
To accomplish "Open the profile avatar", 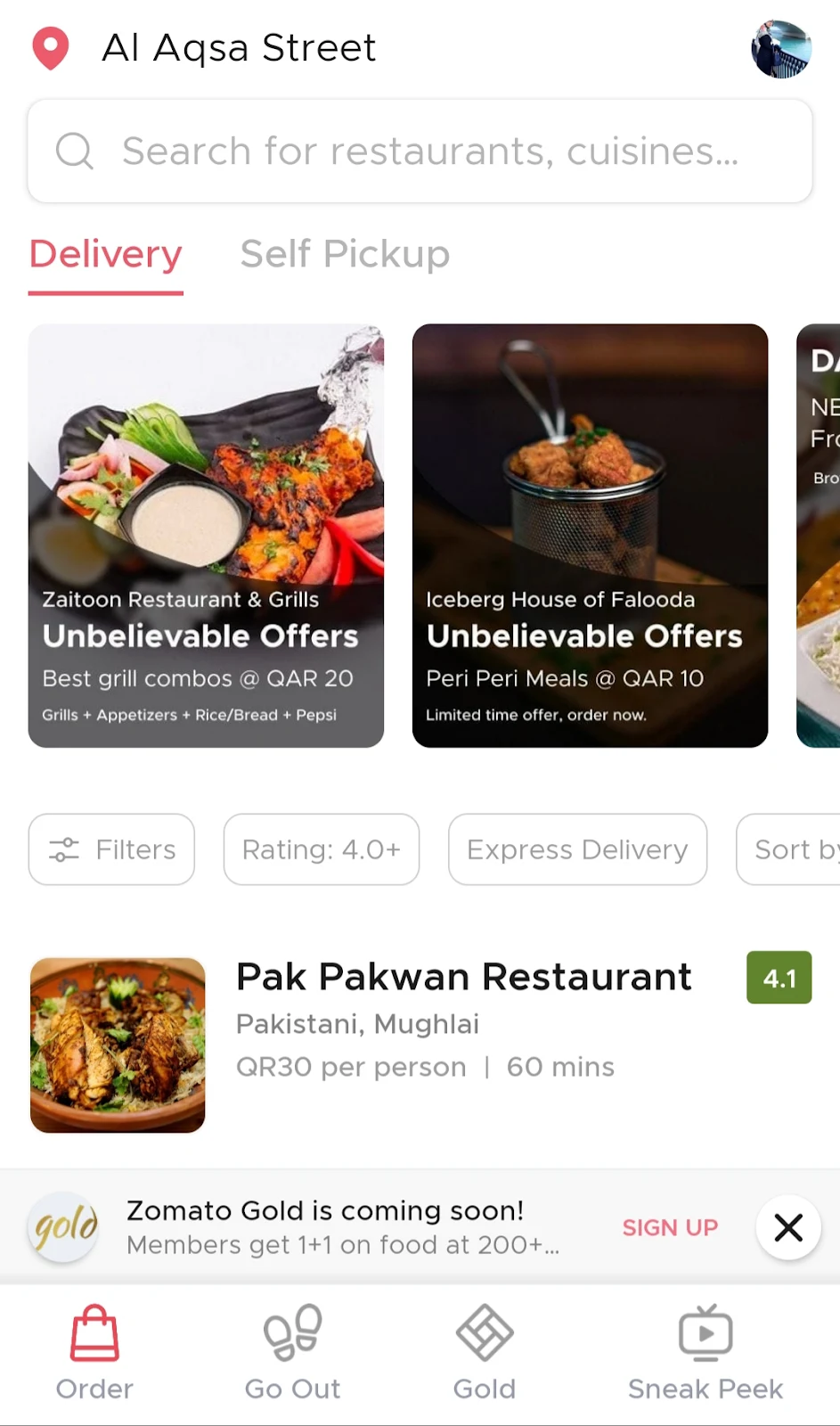I will tap(780, 49).
